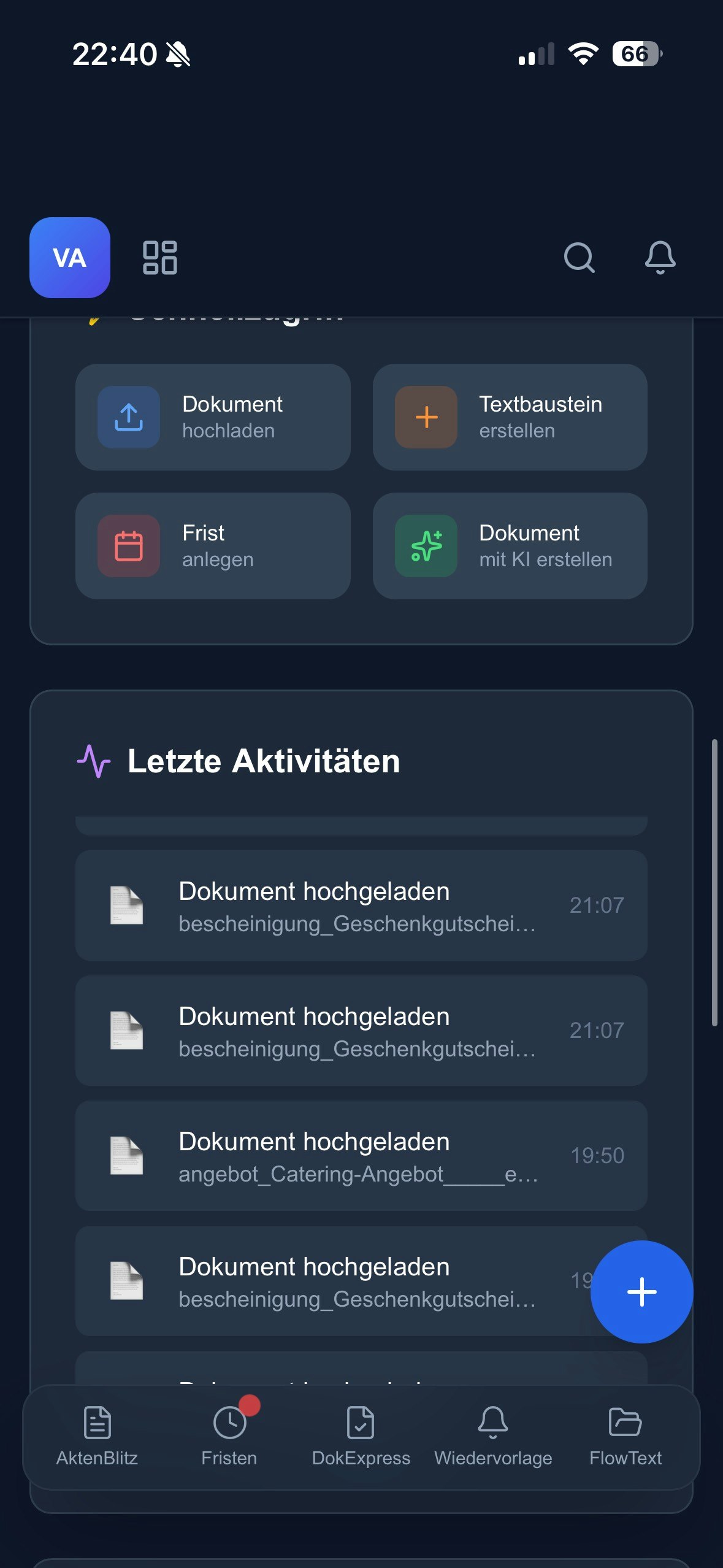Open the search function
The width and height of the screenshot is (723, 1568).
point(579,258)
